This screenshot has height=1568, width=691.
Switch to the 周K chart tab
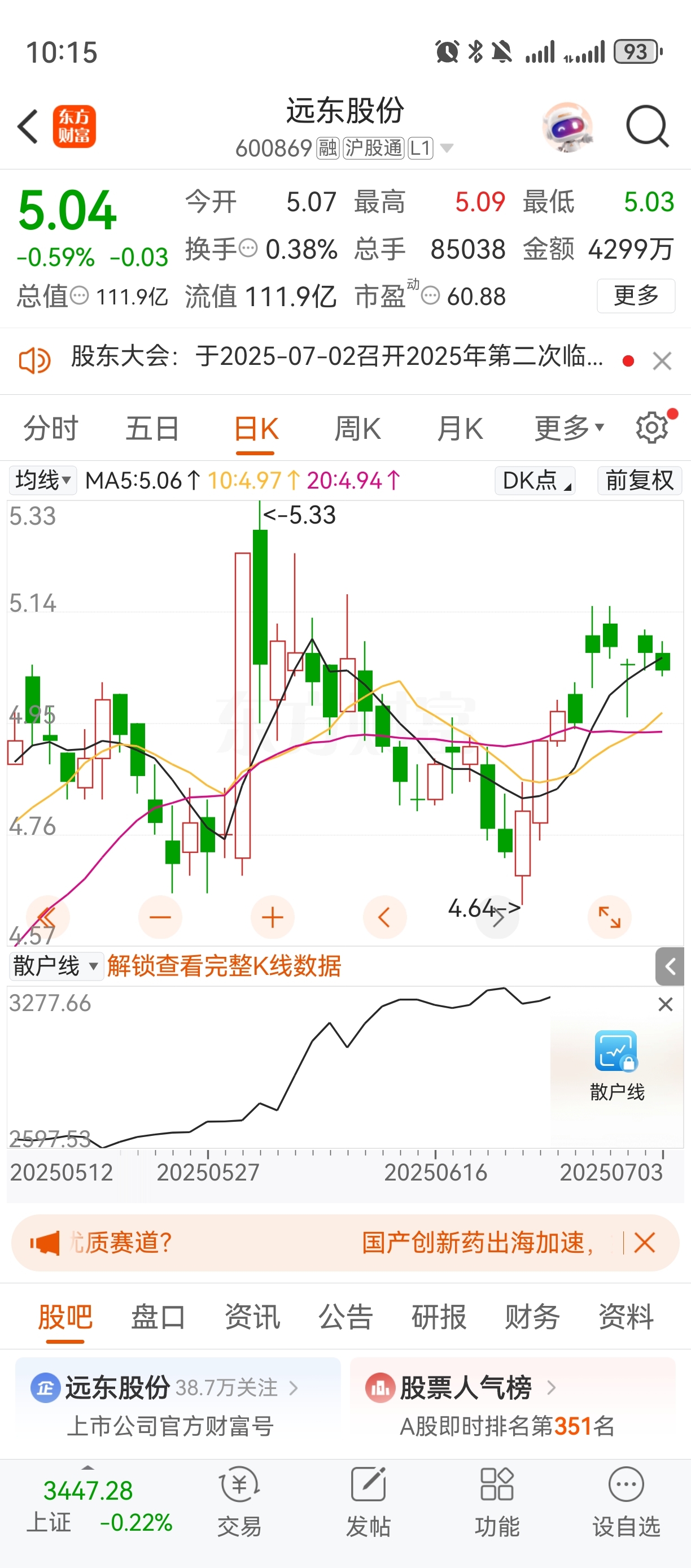[x=357, y=428]
